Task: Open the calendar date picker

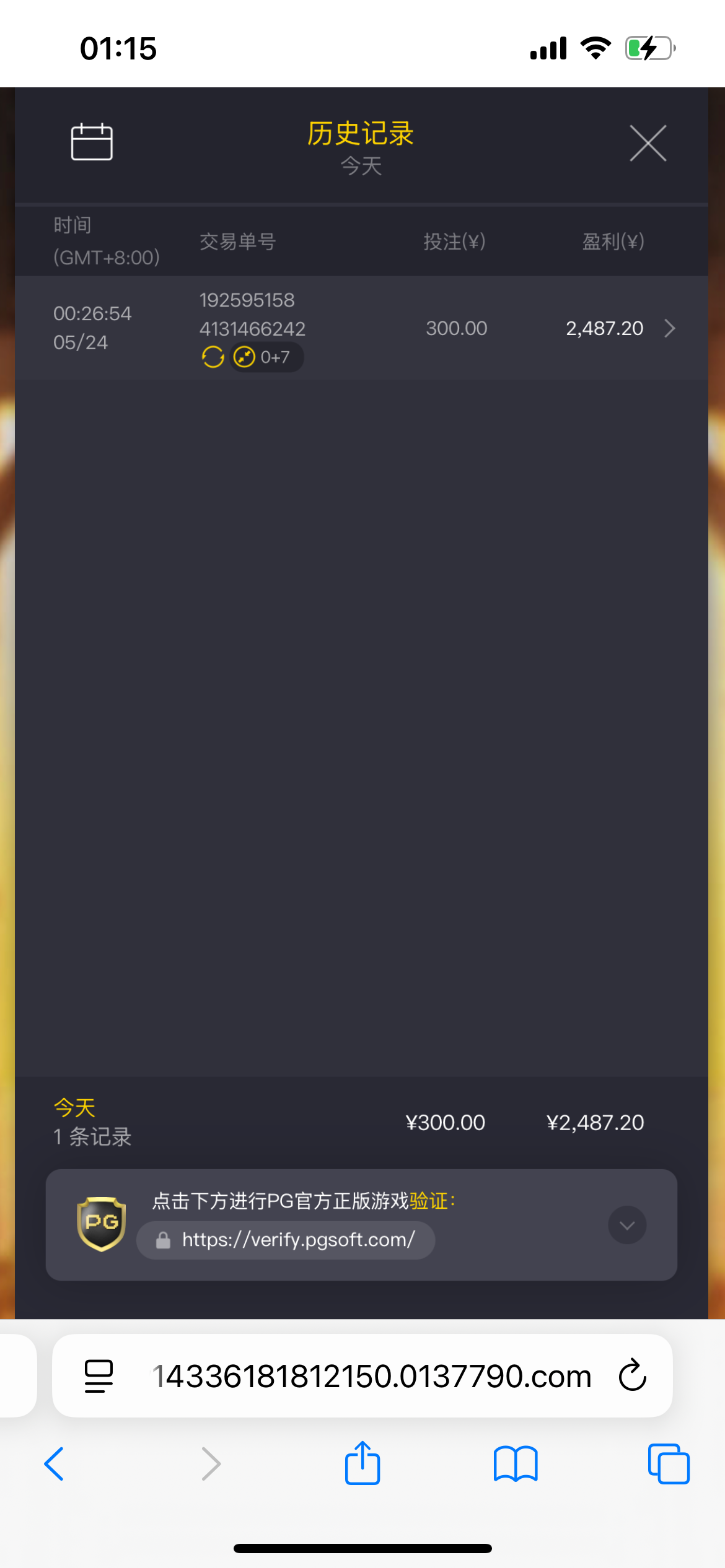Action: [x=92, y=142]
